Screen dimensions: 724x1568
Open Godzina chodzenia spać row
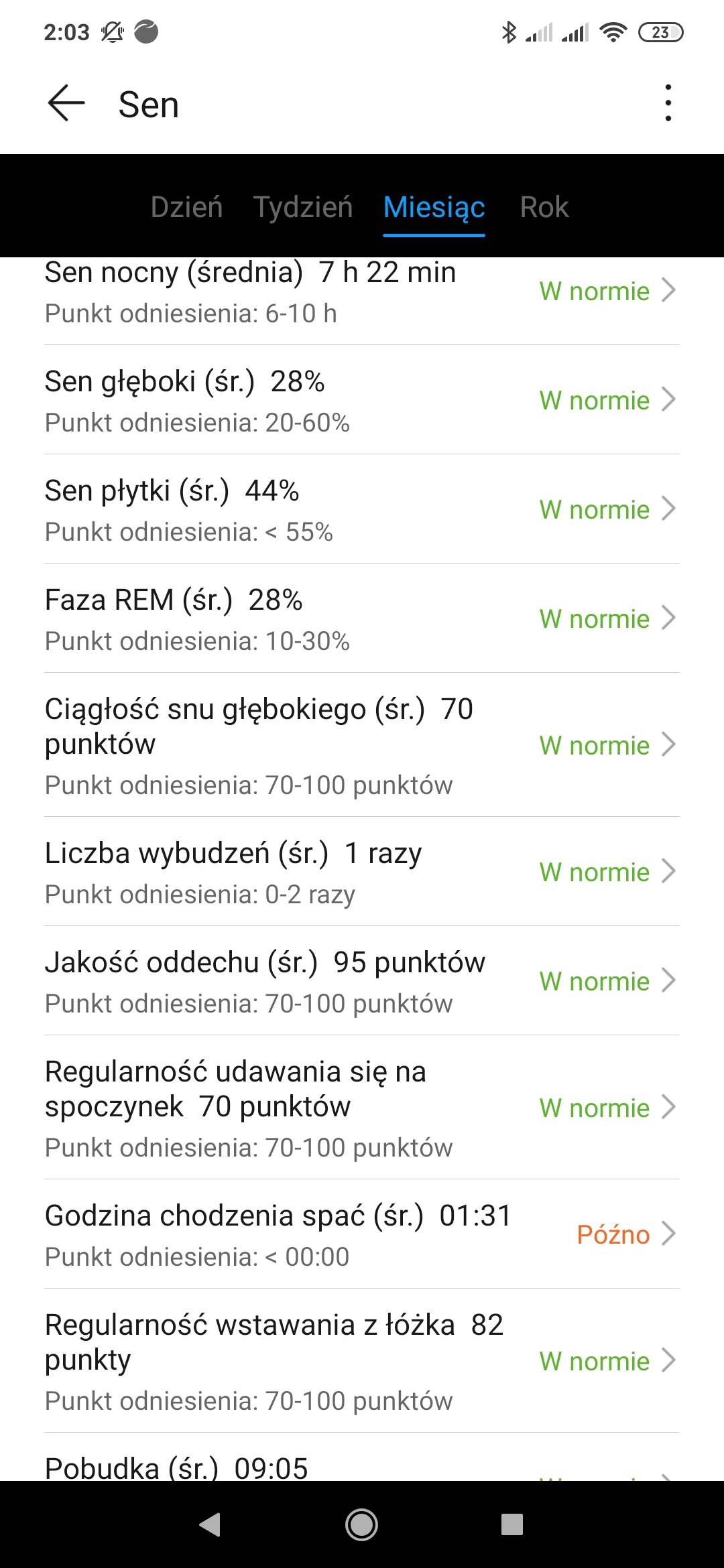tap(362, 1234)
